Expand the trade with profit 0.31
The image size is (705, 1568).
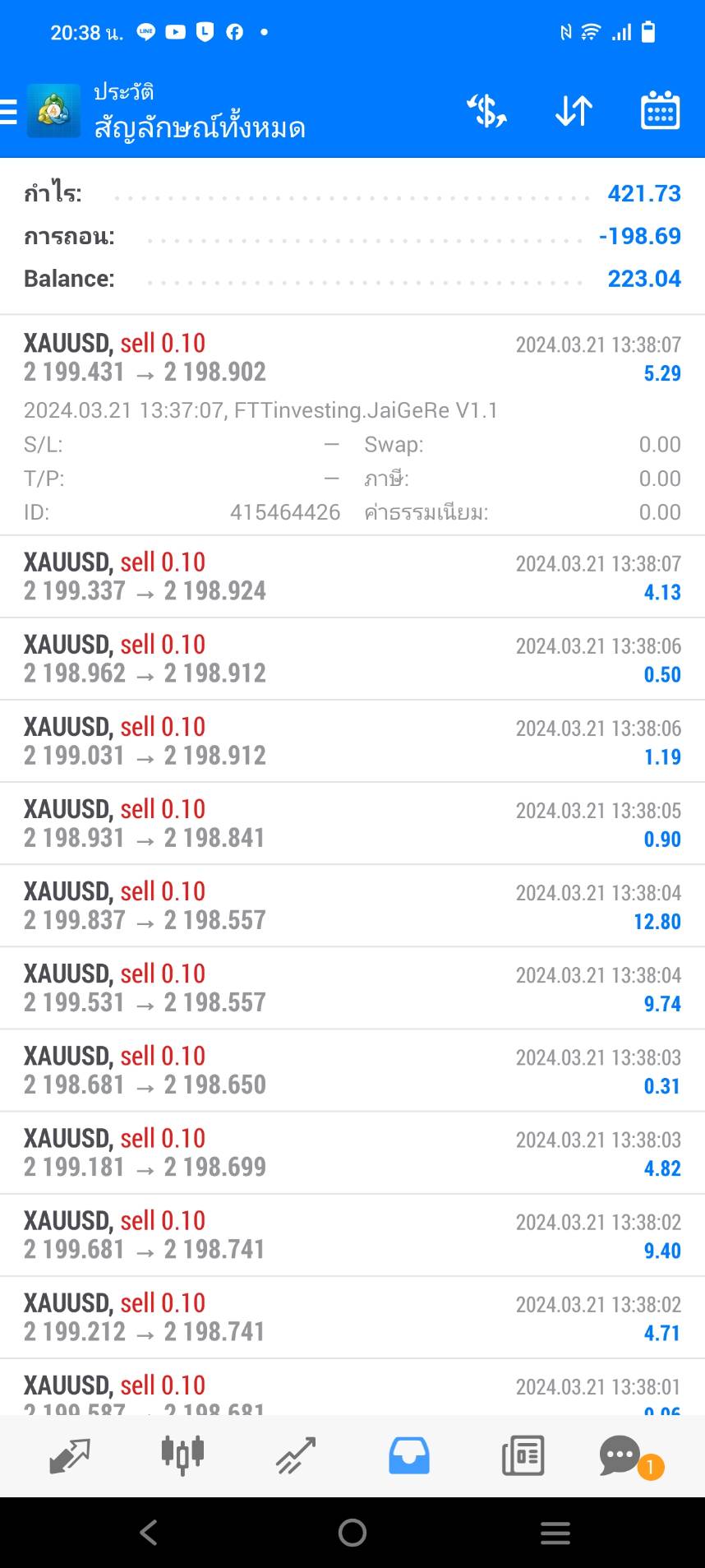(x=352, y=1070)
